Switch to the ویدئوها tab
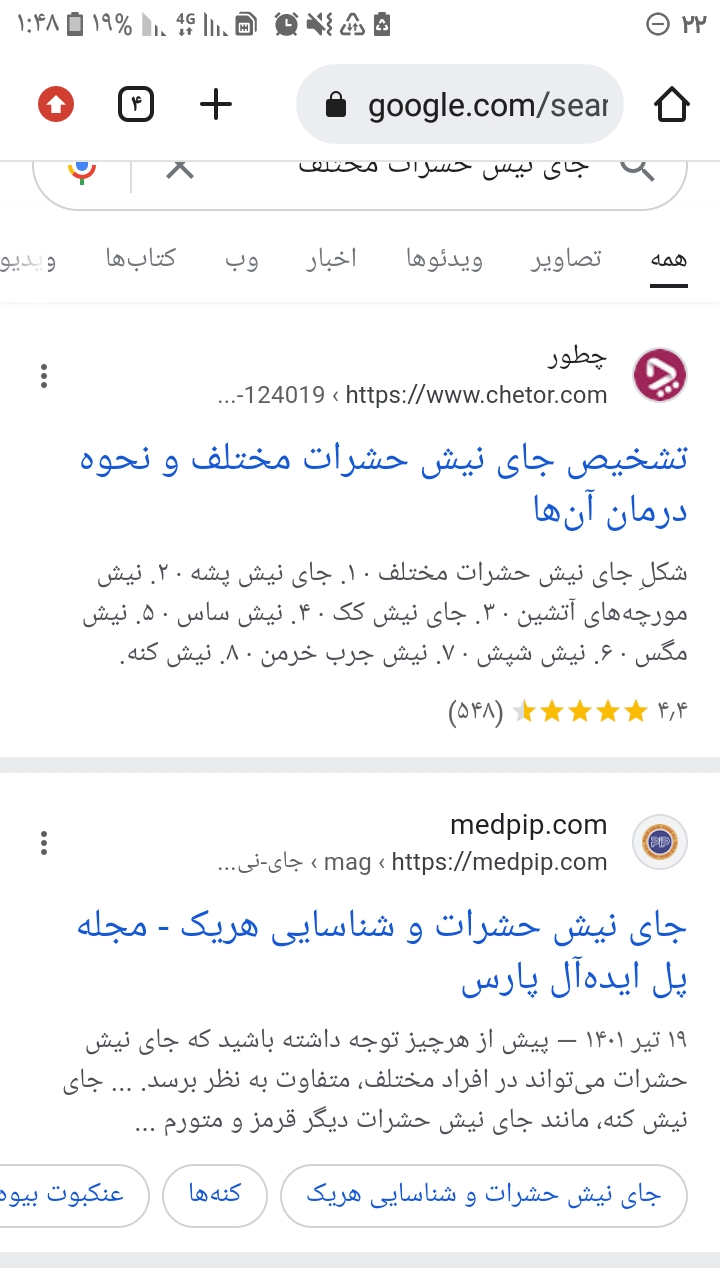This screenshot has height=1280, width=720. [444, 259]
